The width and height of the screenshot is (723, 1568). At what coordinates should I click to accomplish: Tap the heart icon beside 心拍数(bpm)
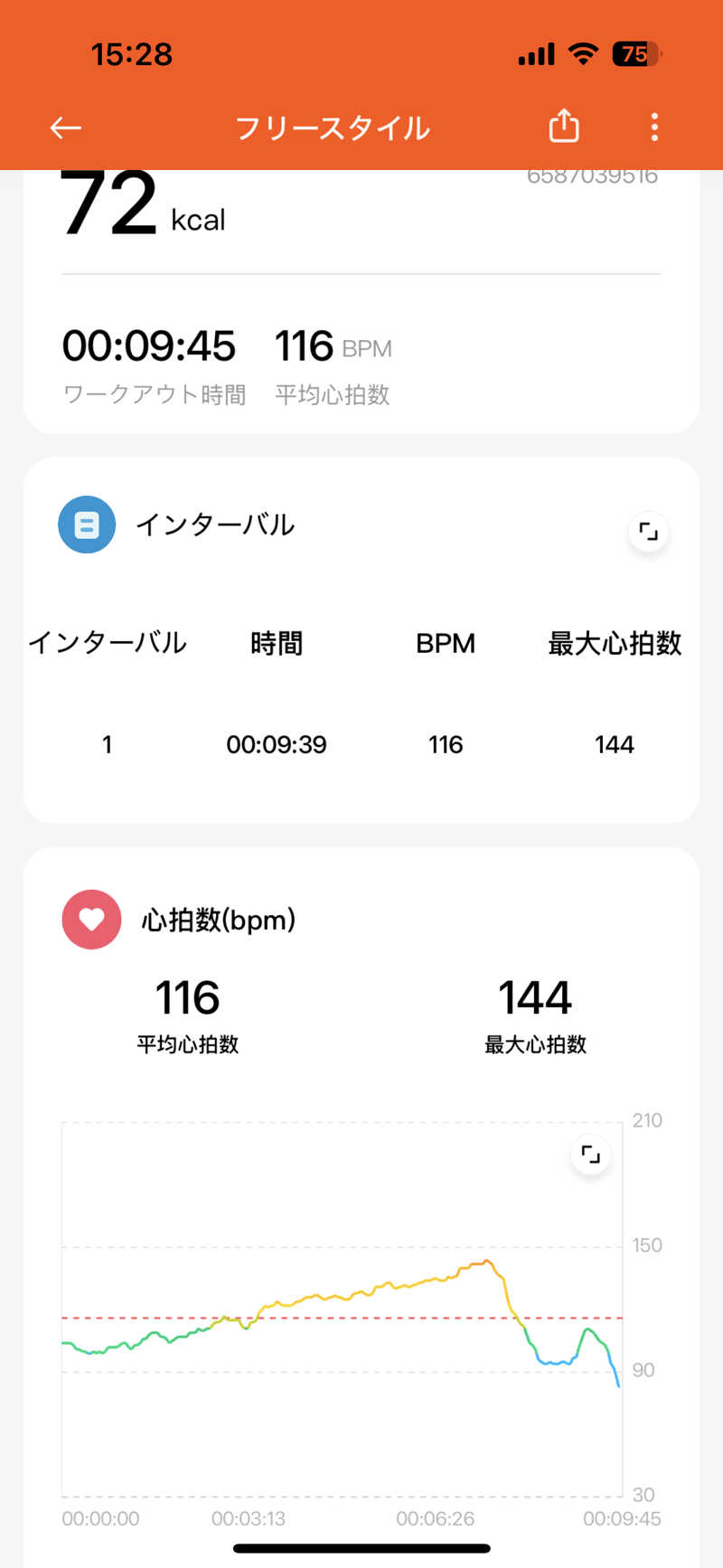click(90, 920)
